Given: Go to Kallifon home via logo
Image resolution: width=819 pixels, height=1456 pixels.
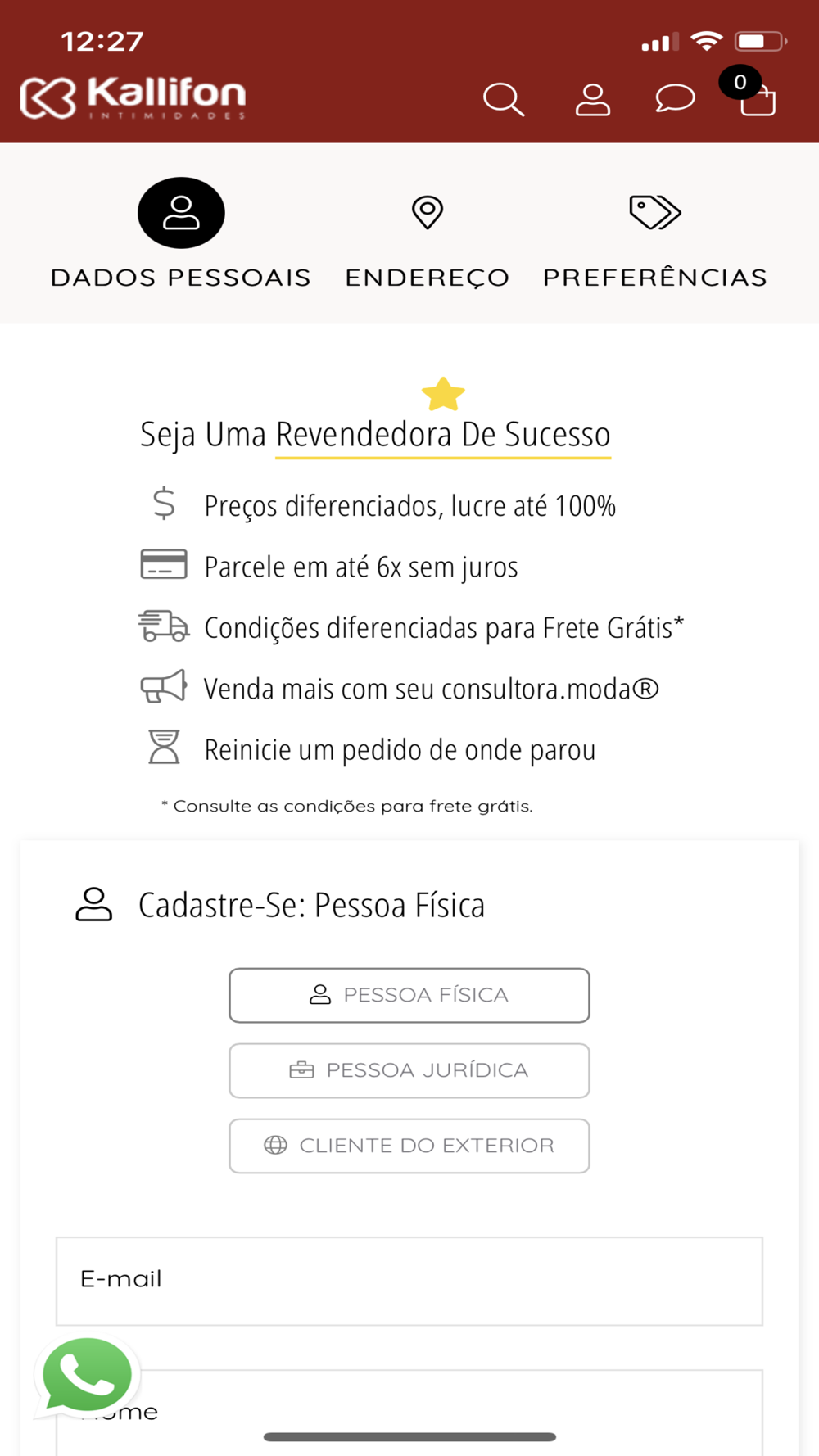Looking at the screenshot, I should coord(133,98).
